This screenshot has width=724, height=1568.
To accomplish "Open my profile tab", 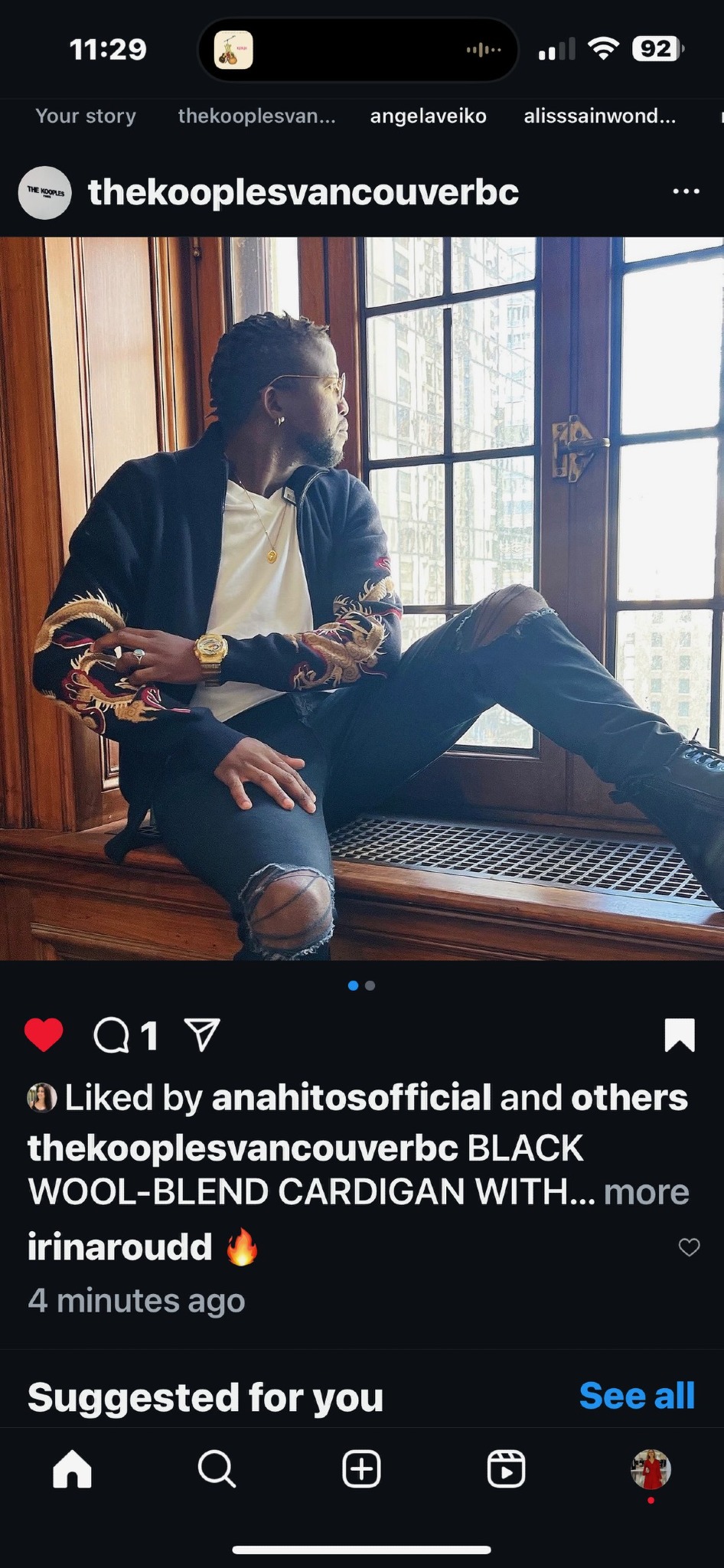I will coord(651,1469).
